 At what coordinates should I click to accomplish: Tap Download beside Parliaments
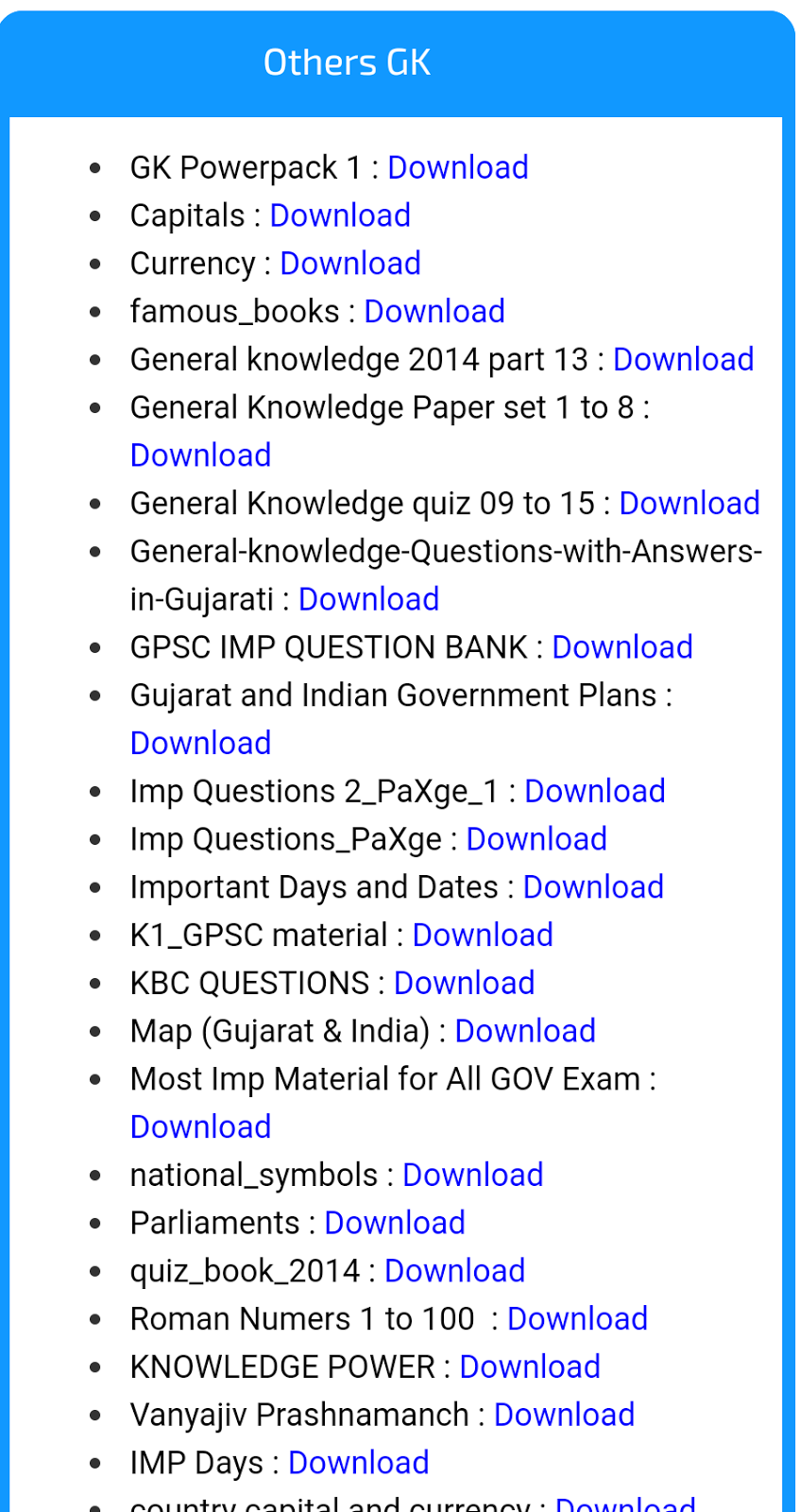point(395,1224)
